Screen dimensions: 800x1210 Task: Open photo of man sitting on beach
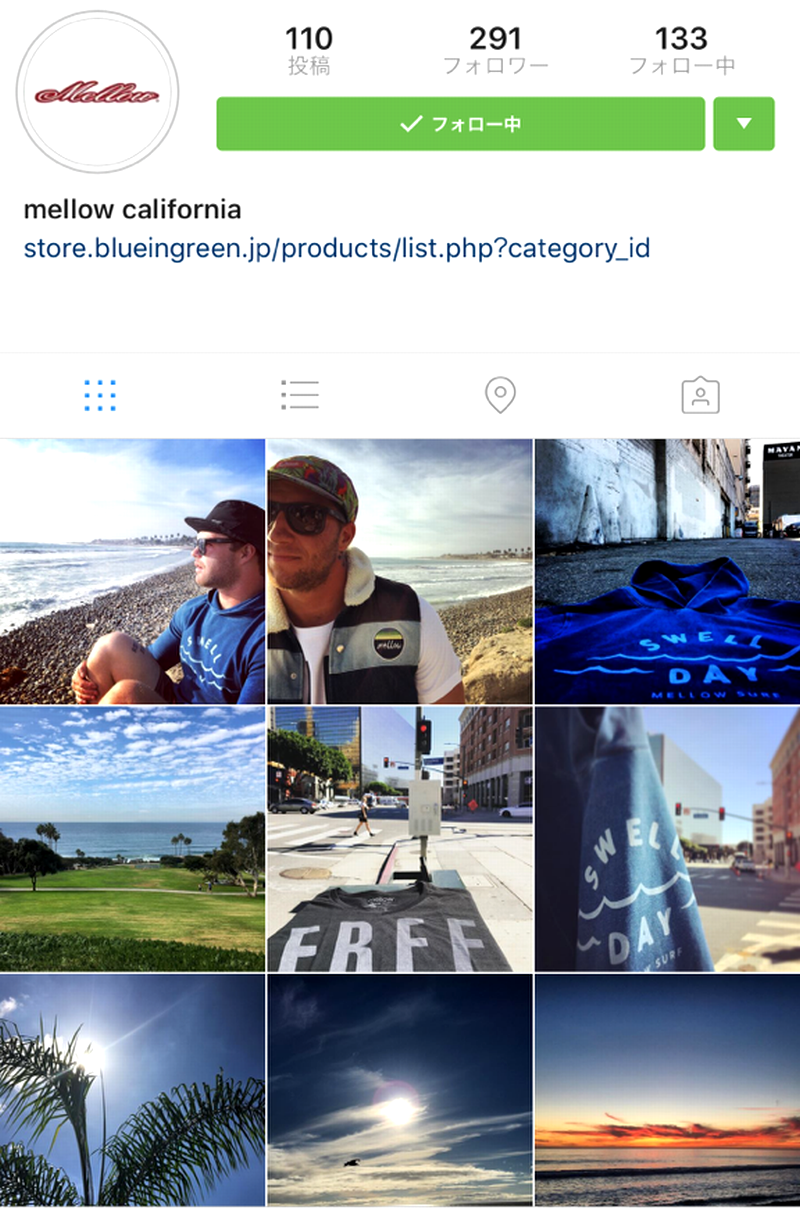(x=132, y=572)
